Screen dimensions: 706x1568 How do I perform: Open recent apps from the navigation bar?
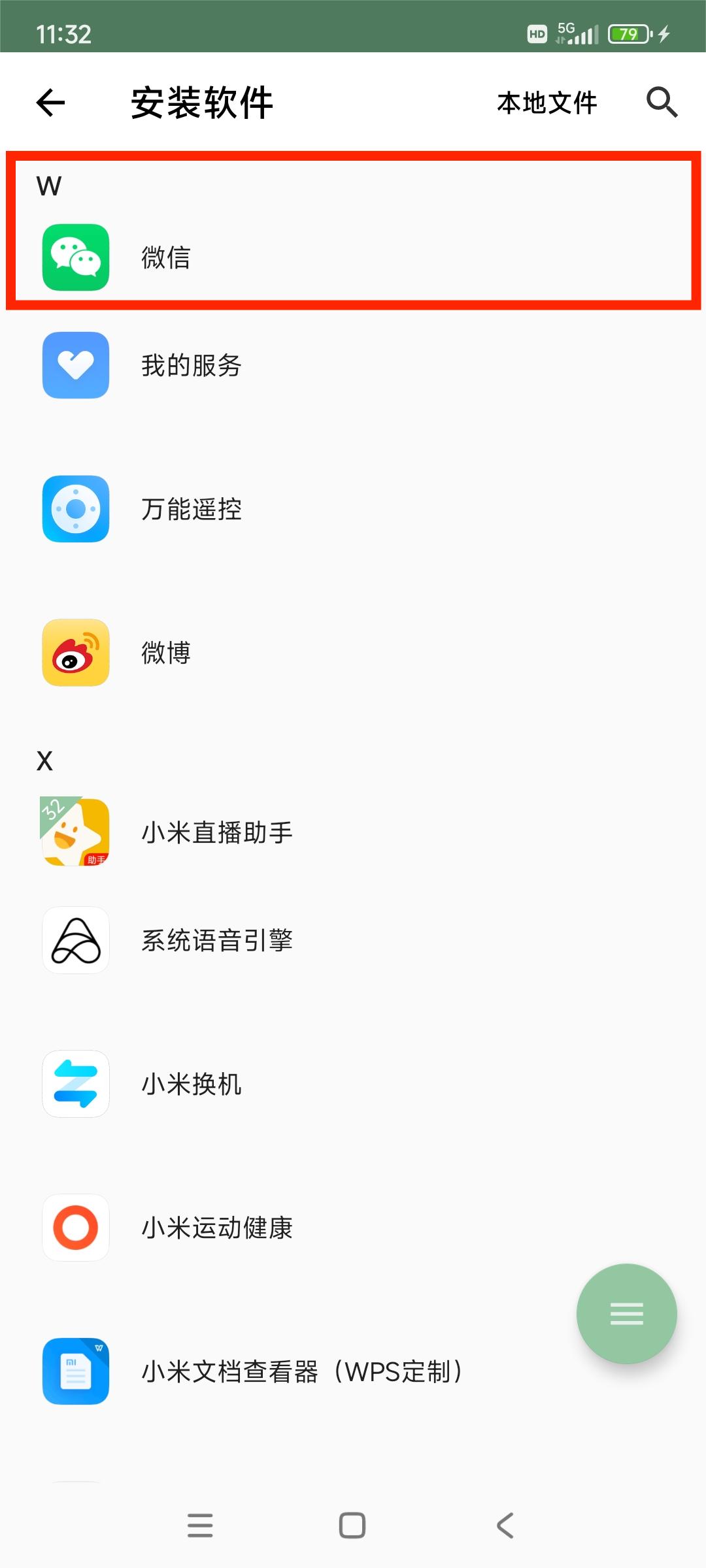coord(200,1526)
